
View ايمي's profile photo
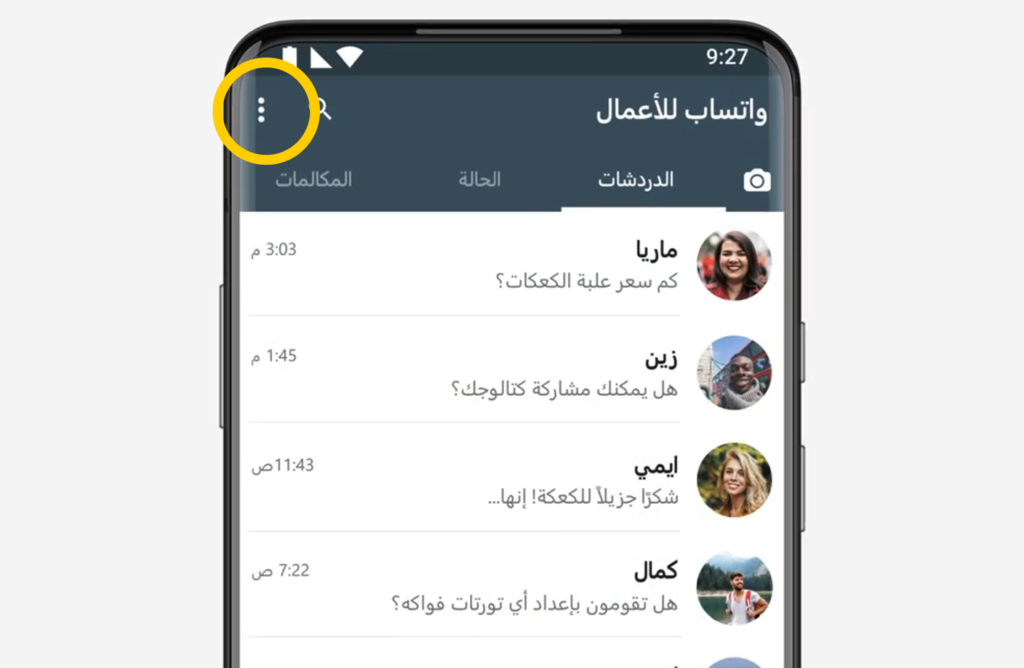point(734,480)
